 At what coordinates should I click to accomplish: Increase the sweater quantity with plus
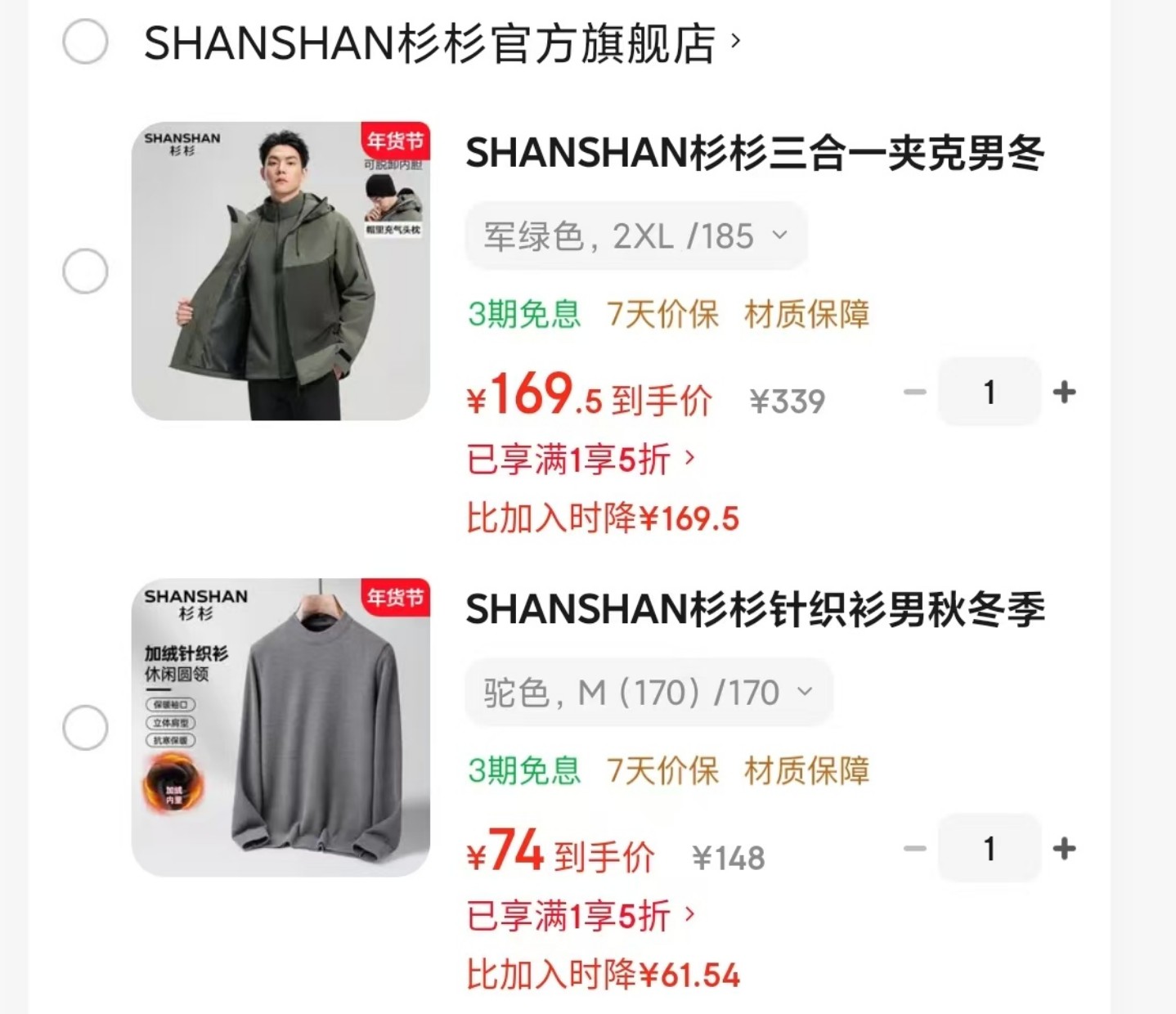tap(1064, 849)
